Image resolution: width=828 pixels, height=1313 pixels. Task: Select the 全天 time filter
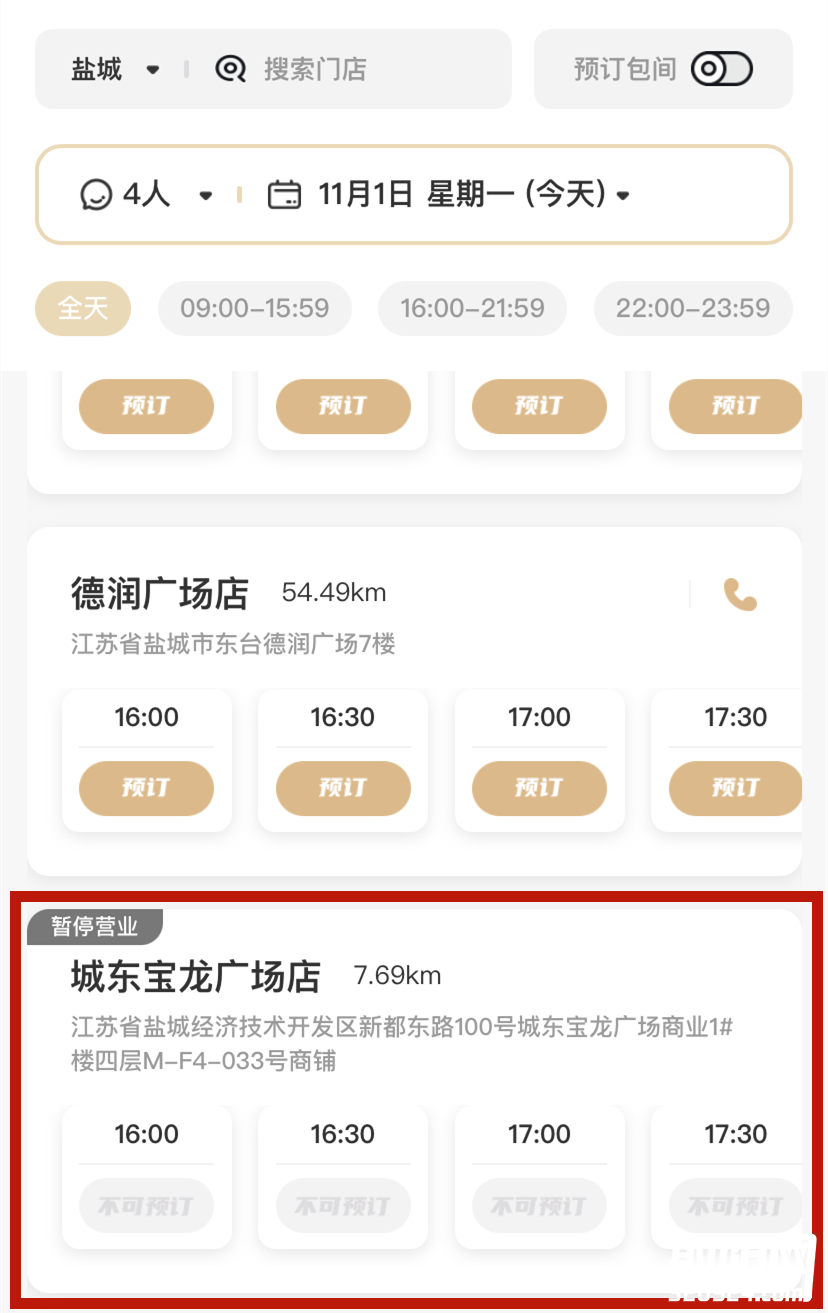[x=83, y=308]
